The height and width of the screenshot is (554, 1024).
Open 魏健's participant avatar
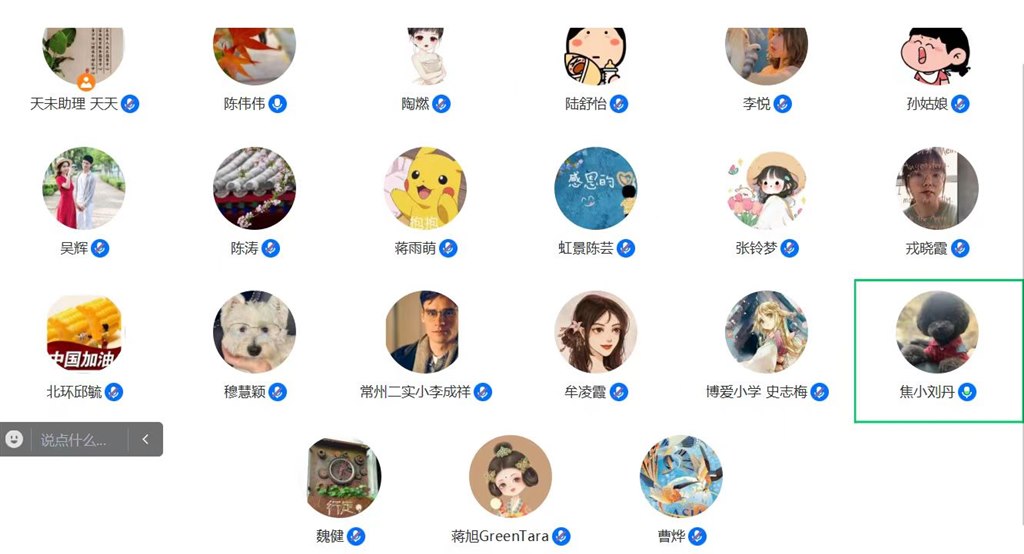click(343, 477)
